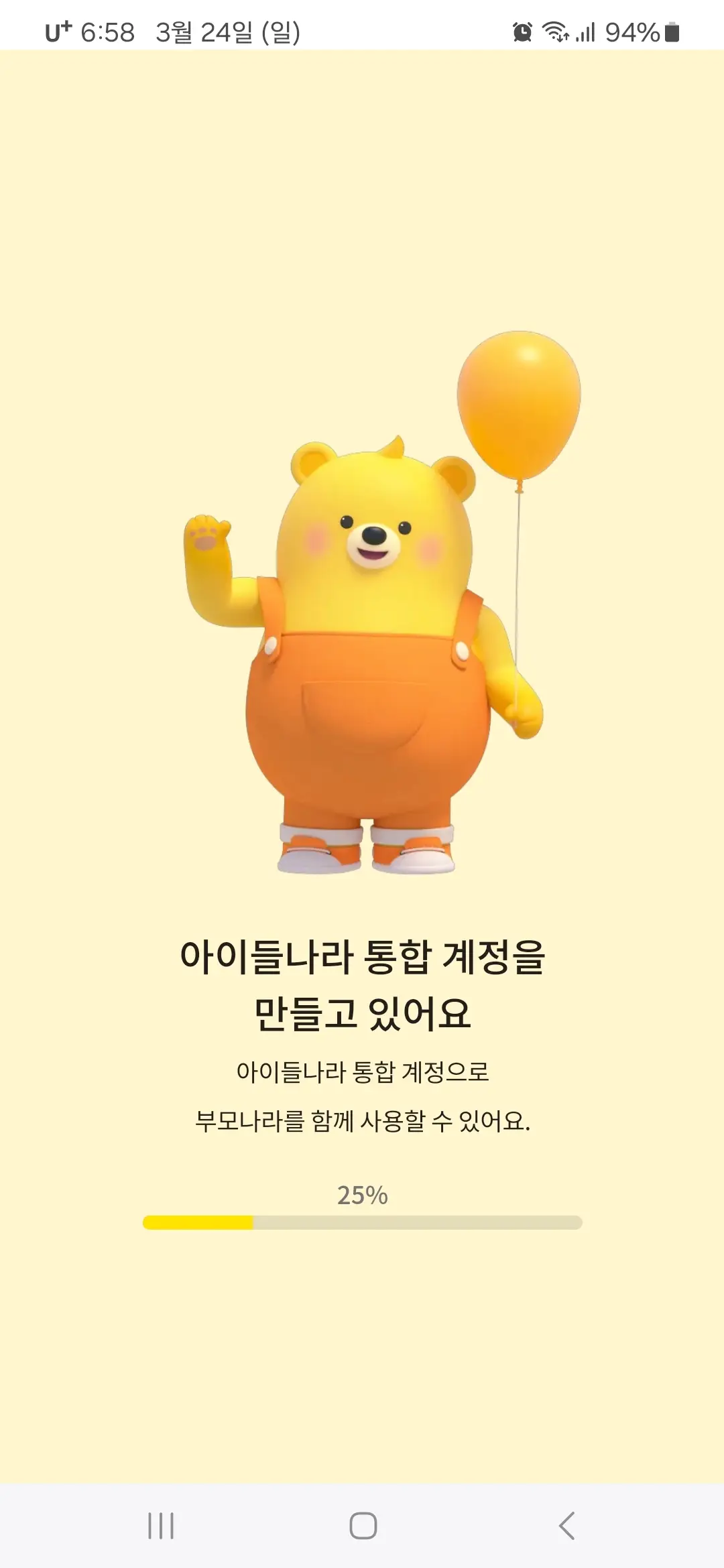The height and width of the screenshot is (1568, 724).
Task: Tap the 만들고 있어요 title line
Action: [x=362, y=1013]
